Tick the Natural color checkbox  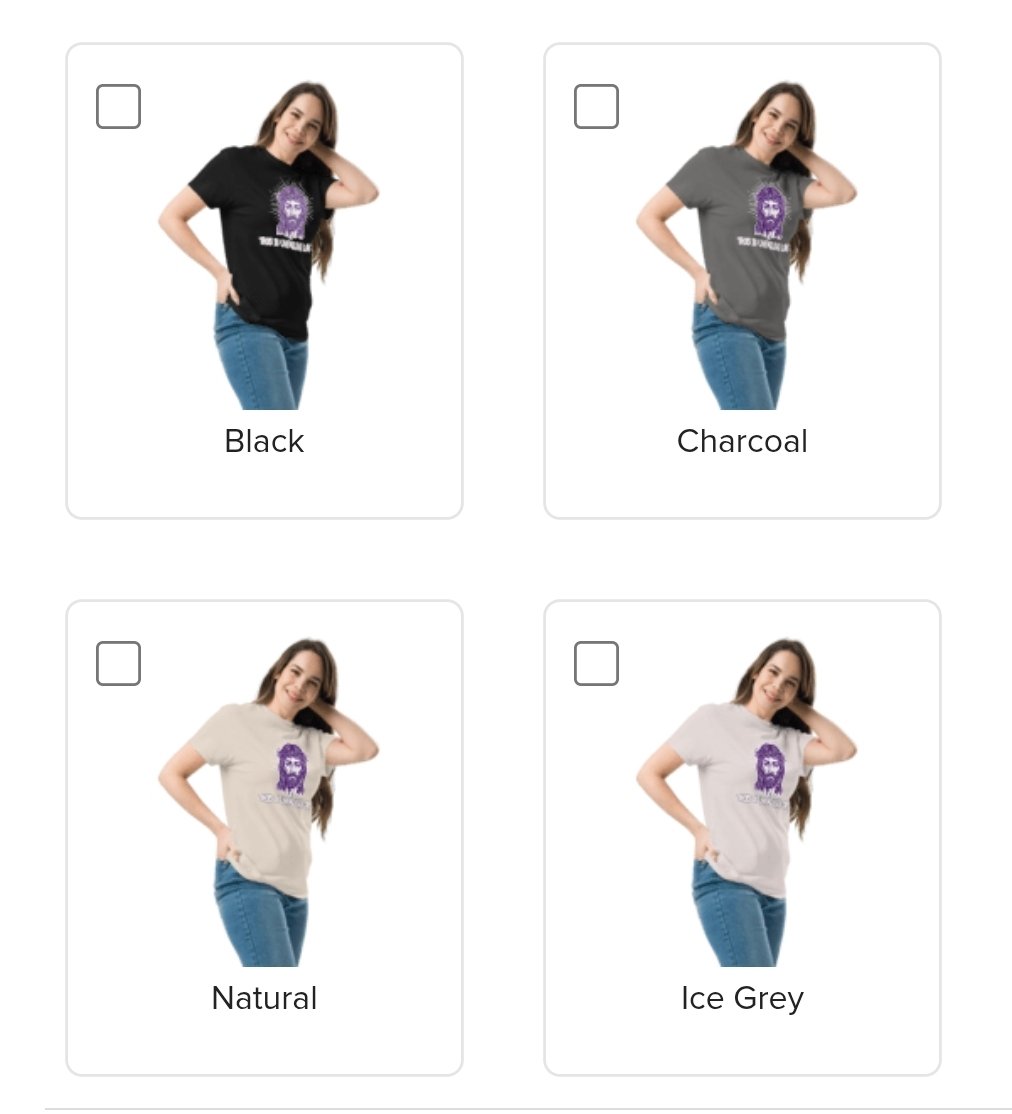coord(118,663)
